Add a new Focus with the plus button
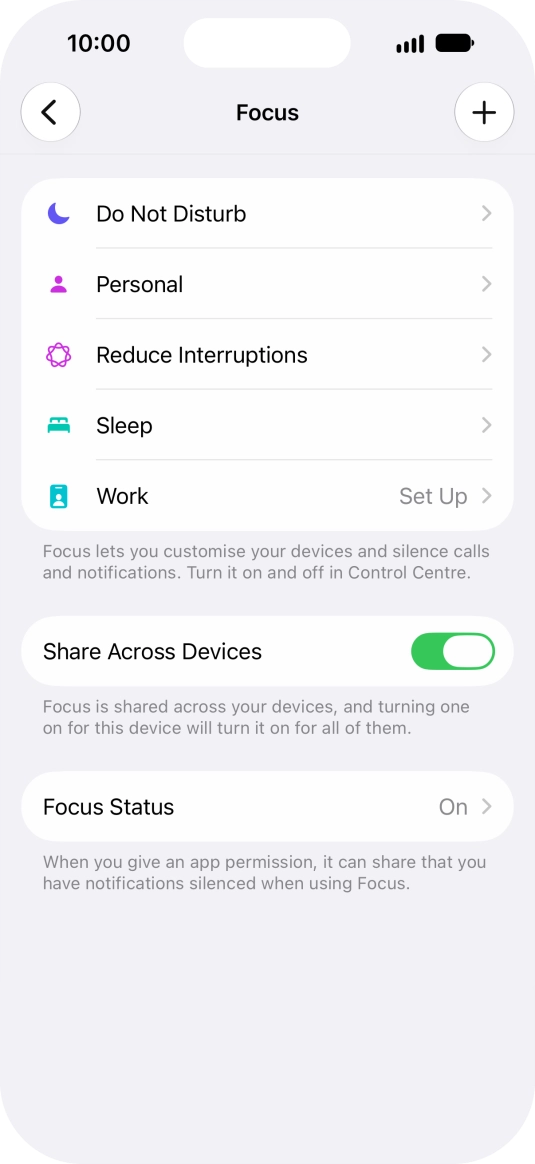Viewport: 535px width, 1164px height. tap(484, 112)
